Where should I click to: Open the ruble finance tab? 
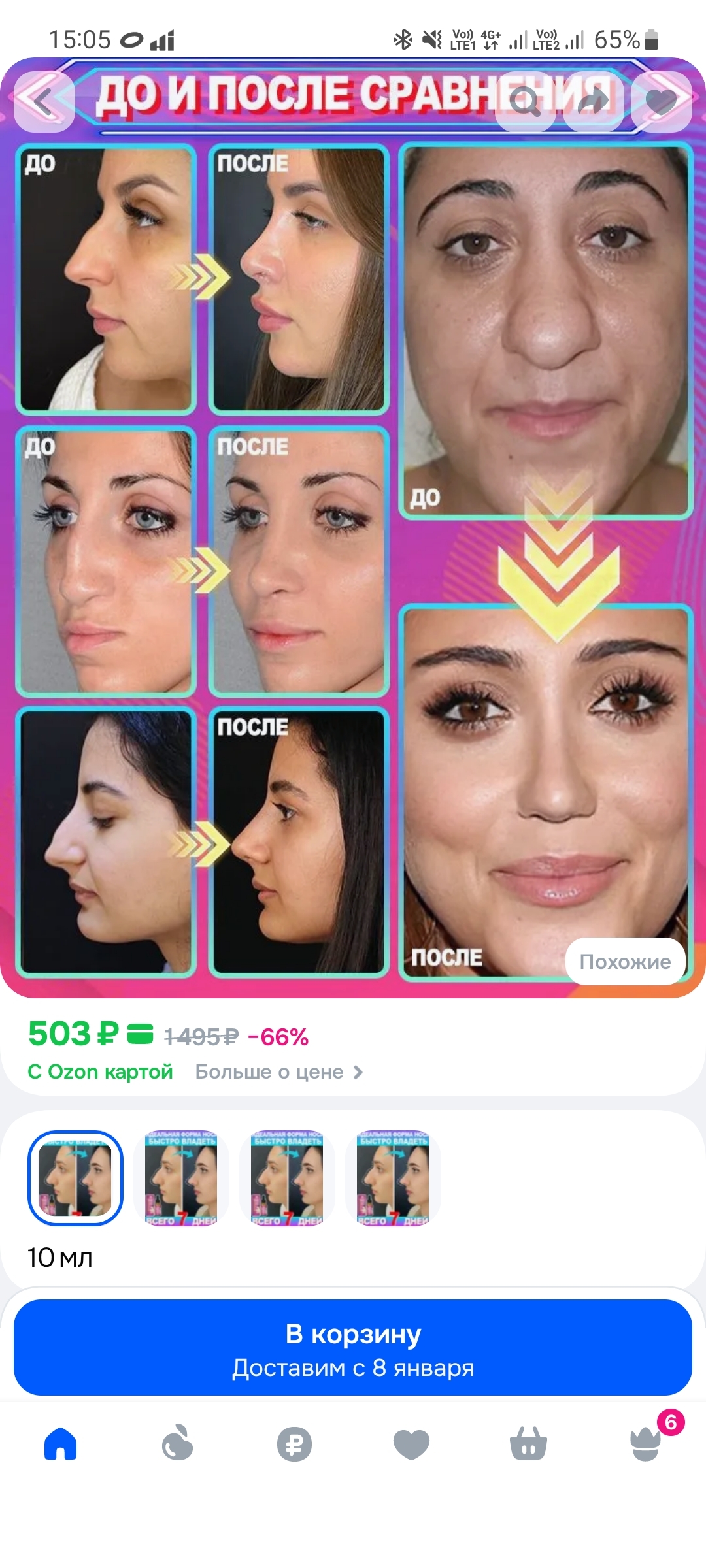pyautogui.click(x=294, y=1444)
